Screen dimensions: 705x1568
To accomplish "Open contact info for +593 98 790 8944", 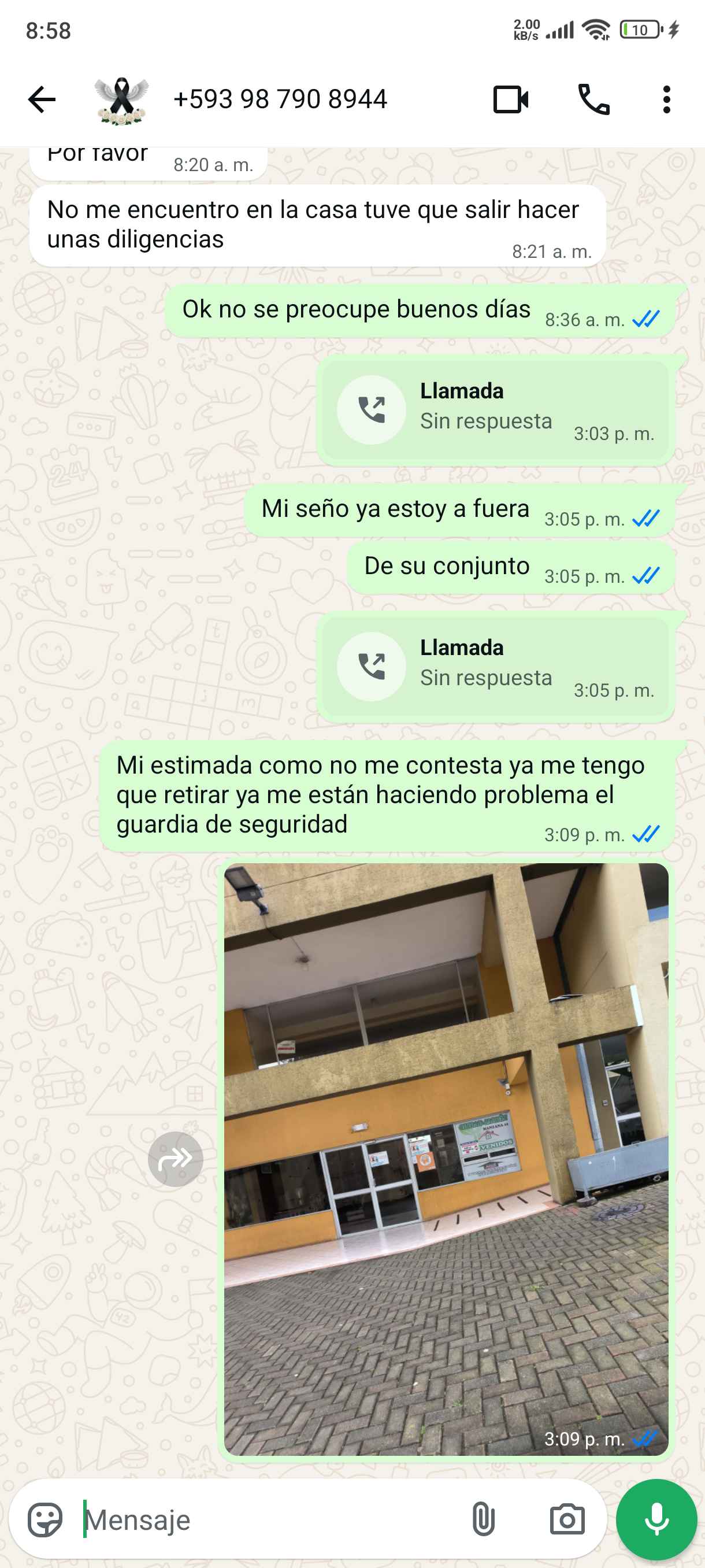I will pyautogui.click(x=280, y=99).
